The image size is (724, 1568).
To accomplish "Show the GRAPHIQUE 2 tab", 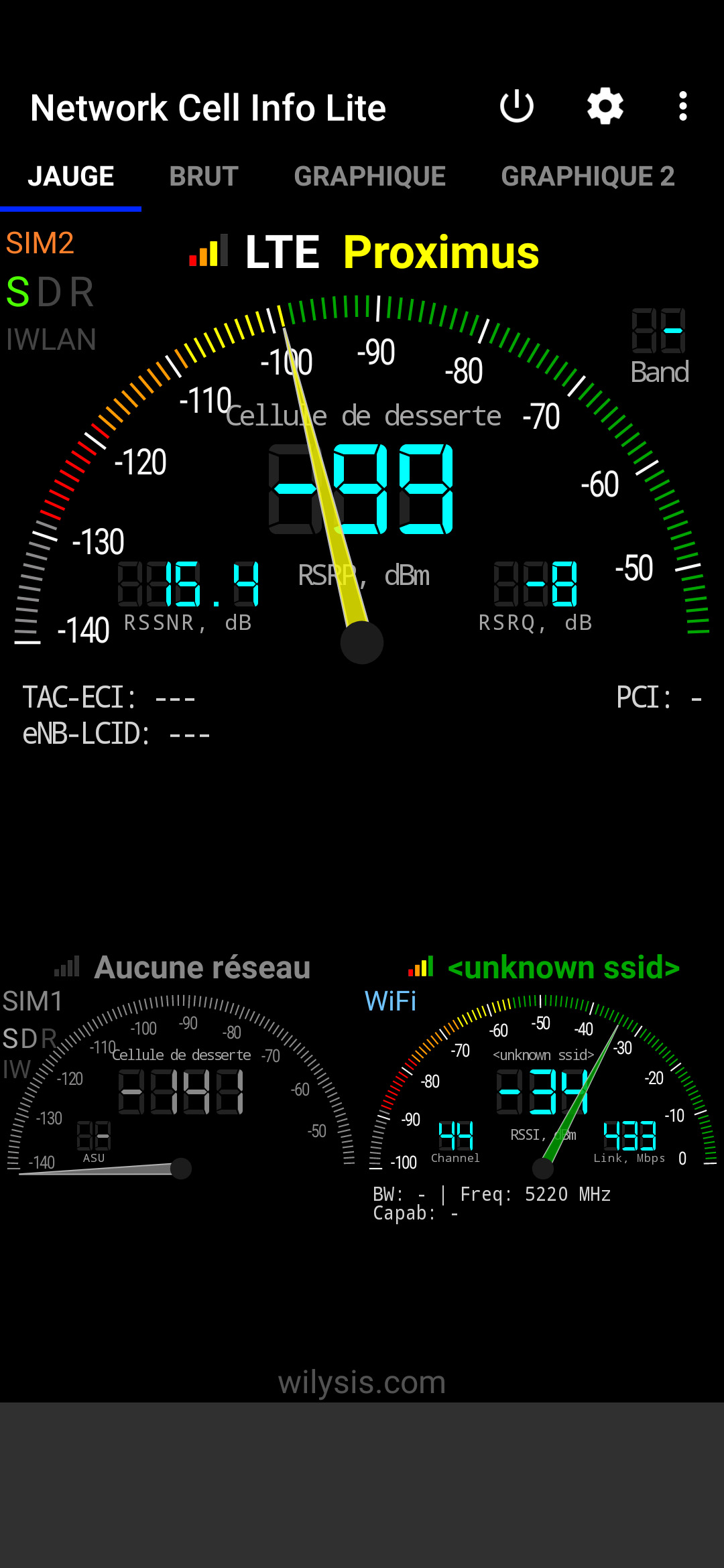I will 587,177.
